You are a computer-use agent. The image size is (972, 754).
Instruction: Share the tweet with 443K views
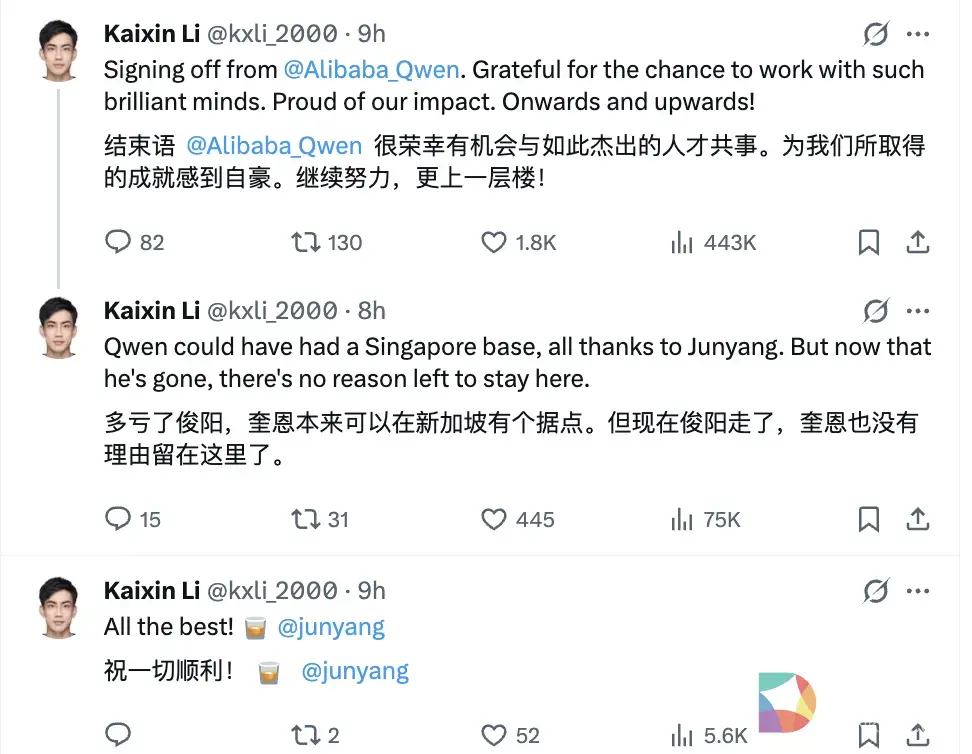[x=918, y=242]
